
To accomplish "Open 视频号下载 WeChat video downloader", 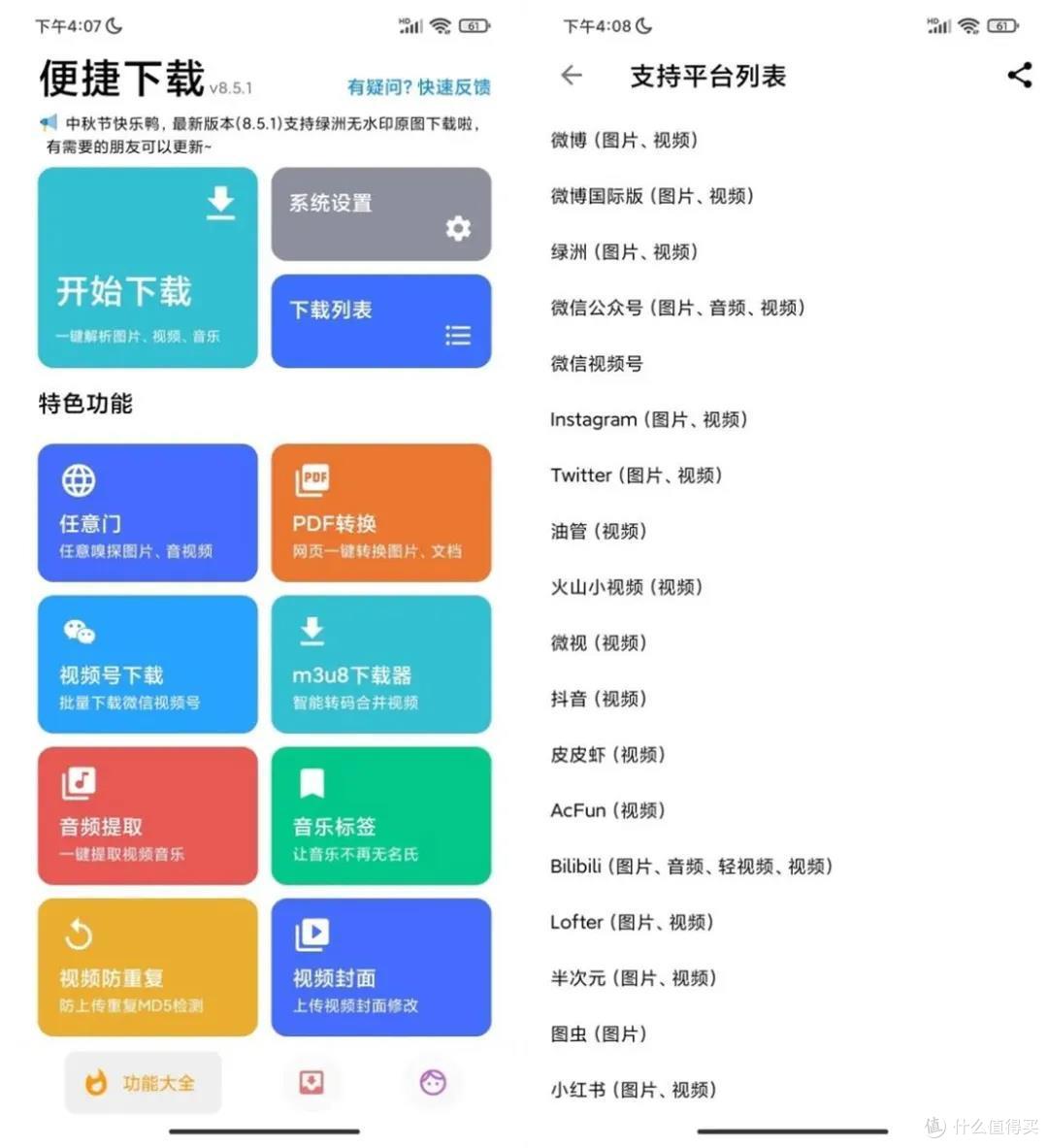I will pyautogui.click(x=146, y=665).
